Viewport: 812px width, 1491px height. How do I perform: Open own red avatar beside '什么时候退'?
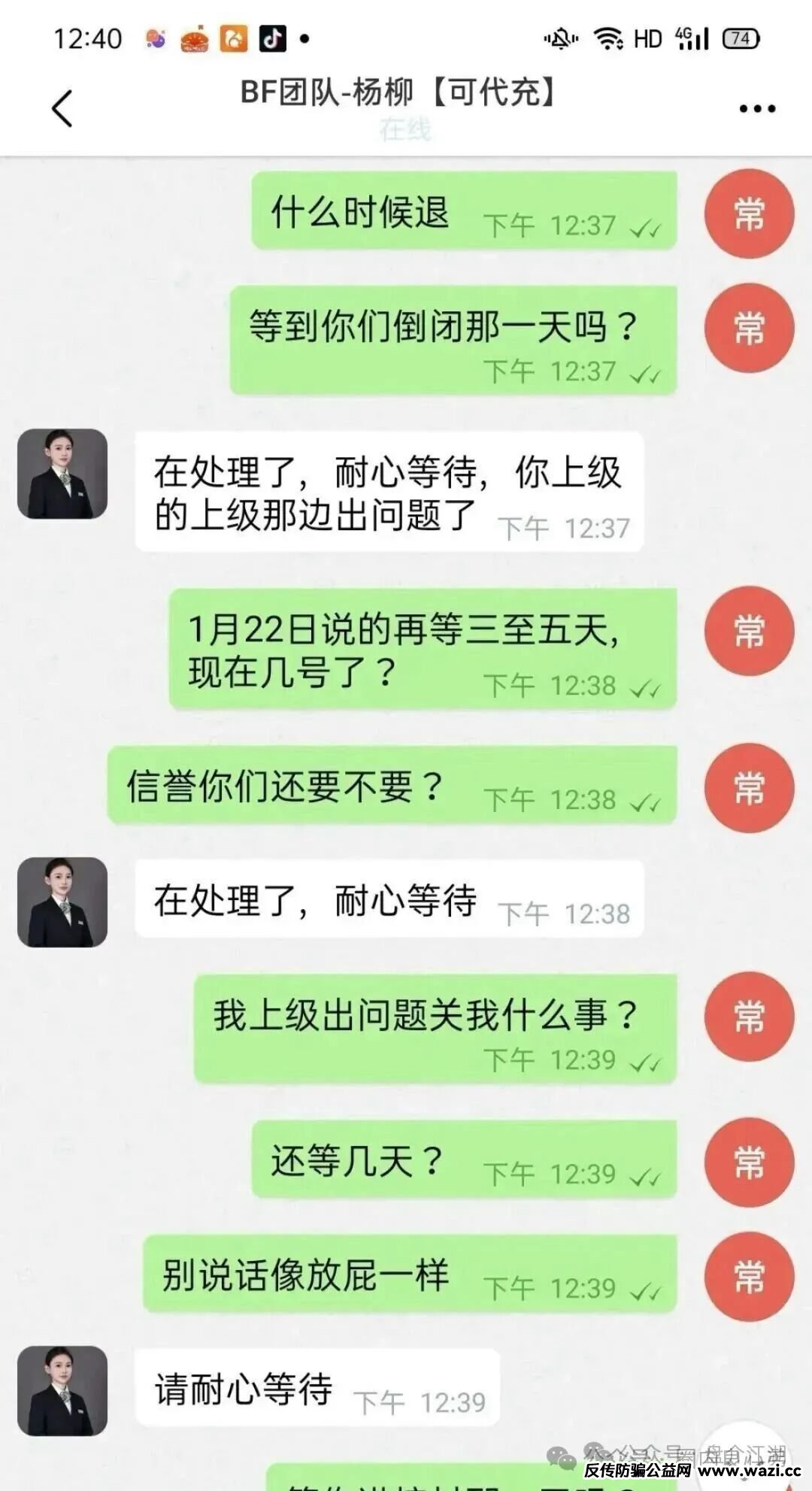749,214
